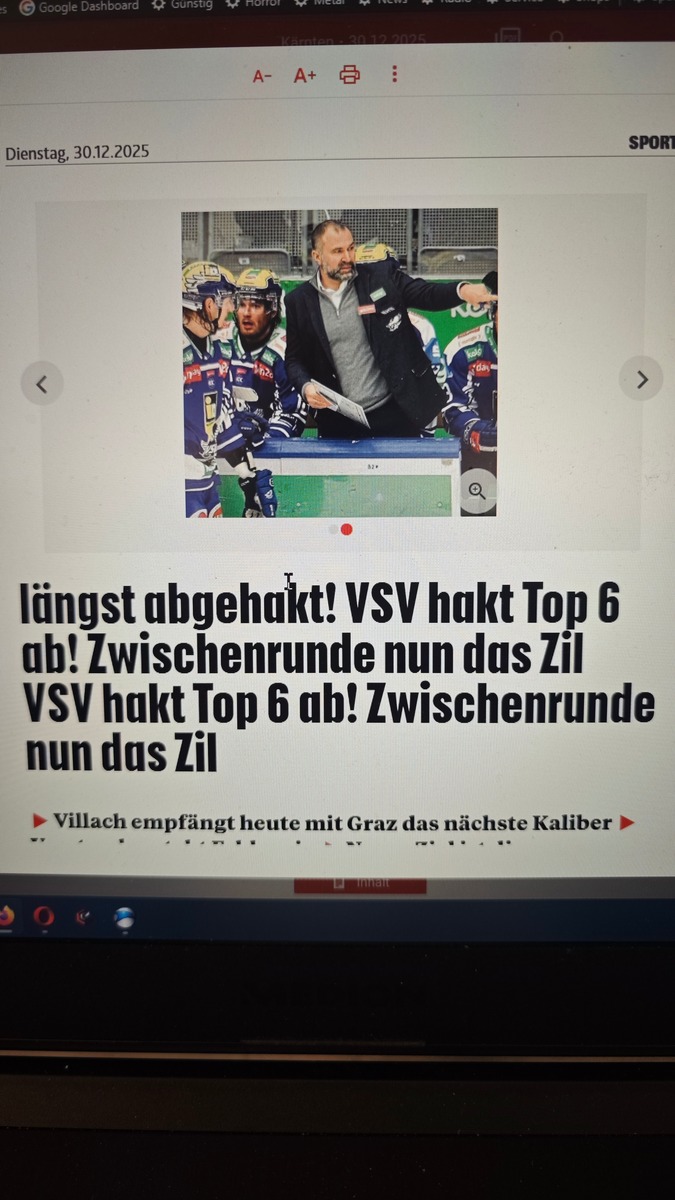Image resolution: width=675 pixels, height=1200 pixels.
Task: Show the previous article image
Action: tap(42, 382)
